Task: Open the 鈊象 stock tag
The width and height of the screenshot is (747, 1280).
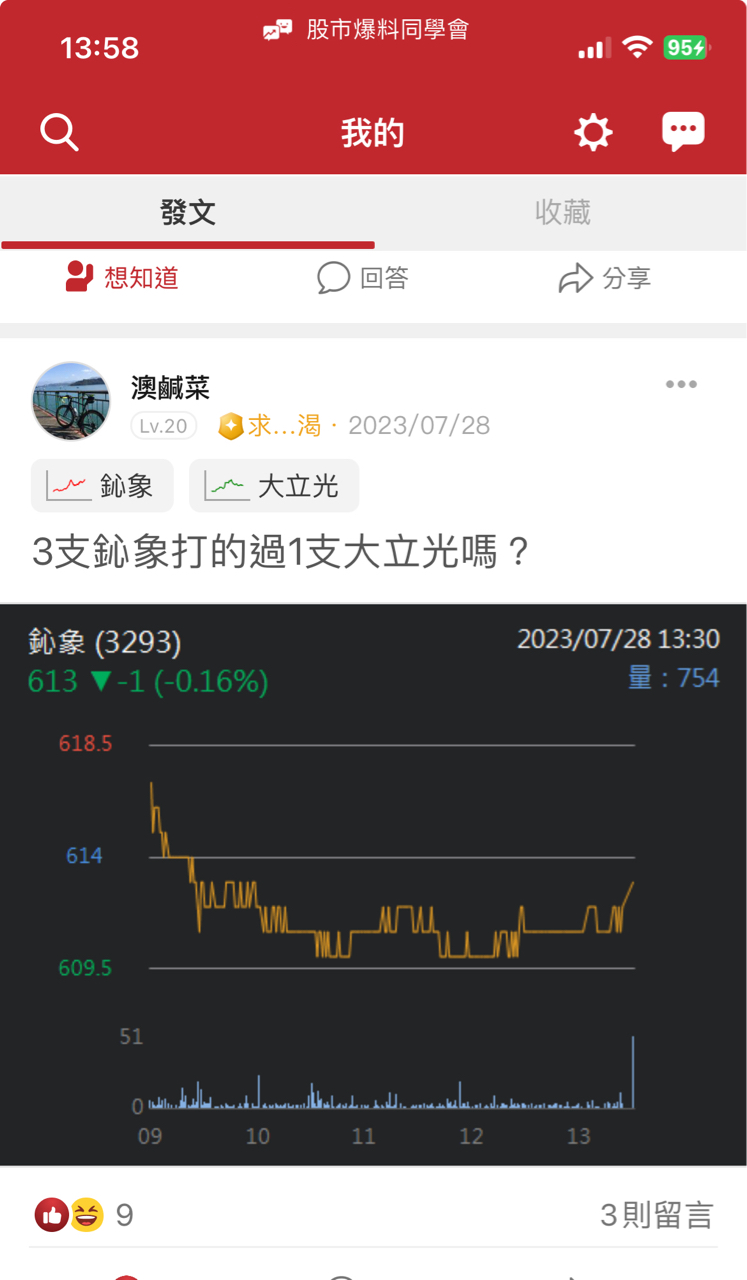Action: (102, 486)
